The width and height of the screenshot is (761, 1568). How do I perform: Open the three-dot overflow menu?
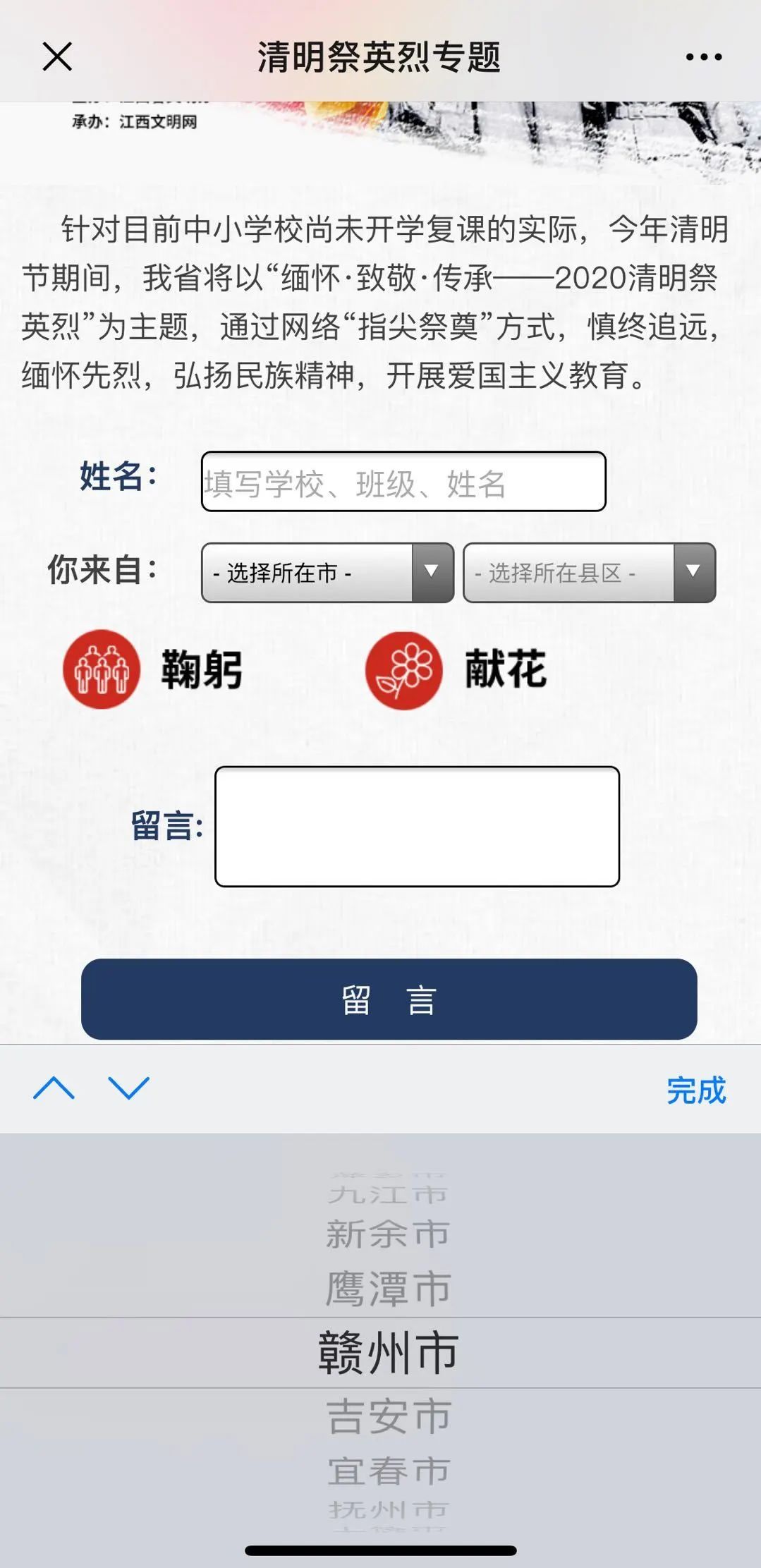[703, 57]
